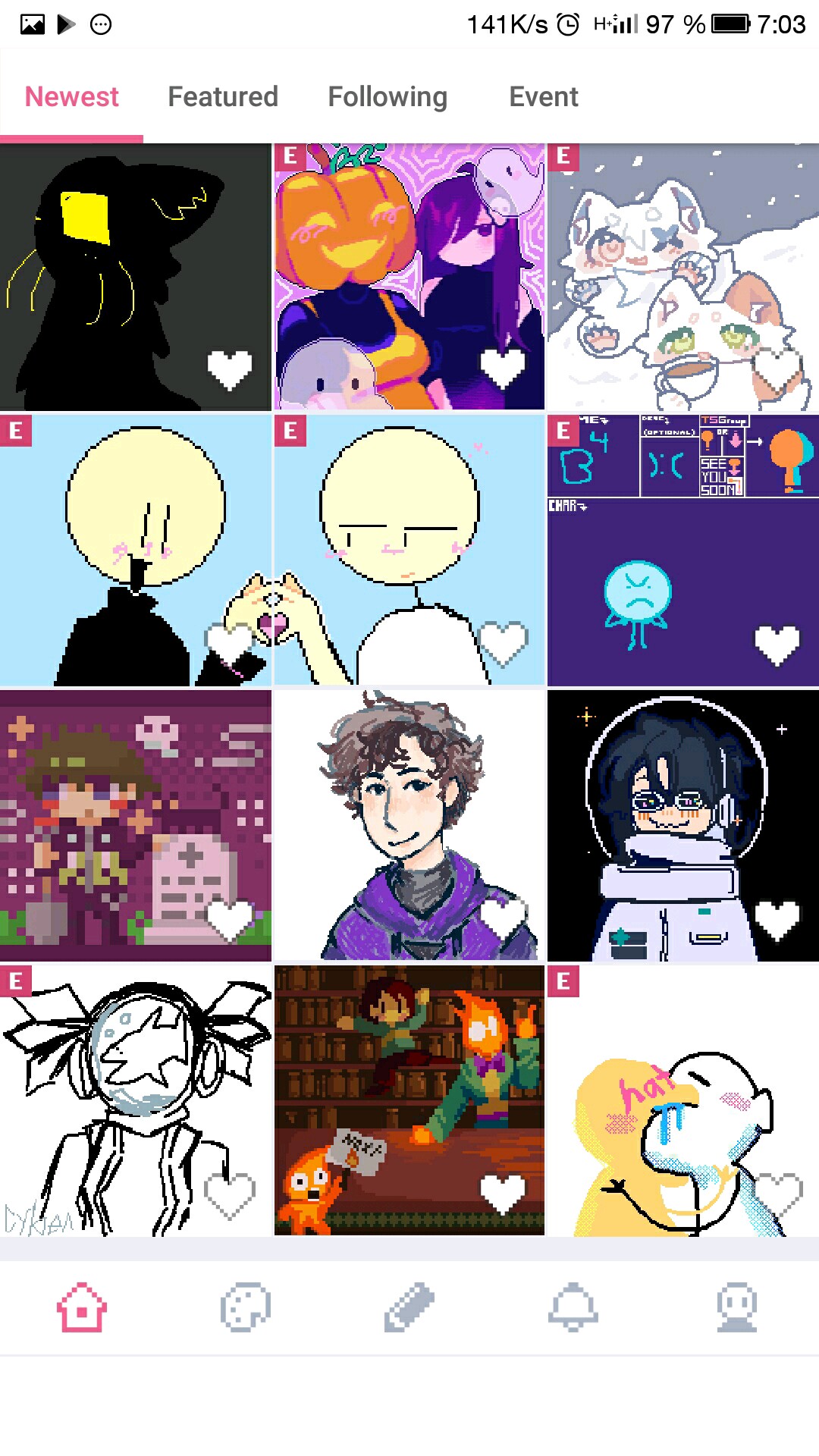819x1456 pixels.
Task: Switch to the Featured tab
Action: 223,97
